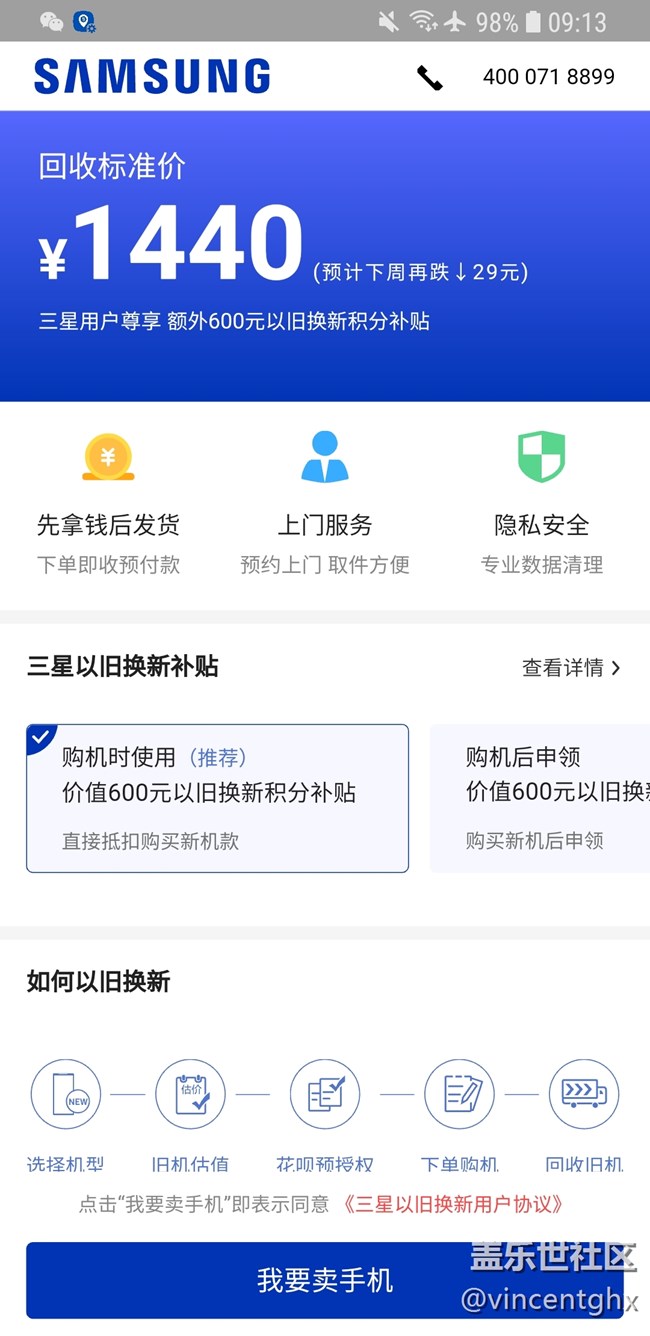Open 查看详情 for trade-in subsidy
Viewport: 650px width, 1336px height.
(571, 668)
